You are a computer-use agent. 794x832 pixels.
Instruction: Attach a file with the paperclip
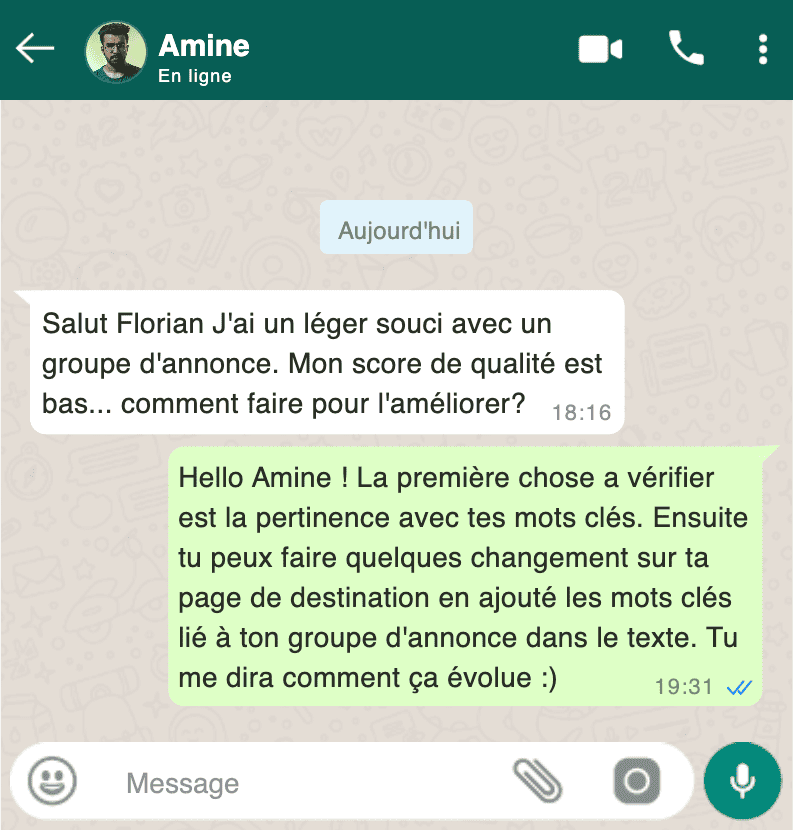[539, 781]
